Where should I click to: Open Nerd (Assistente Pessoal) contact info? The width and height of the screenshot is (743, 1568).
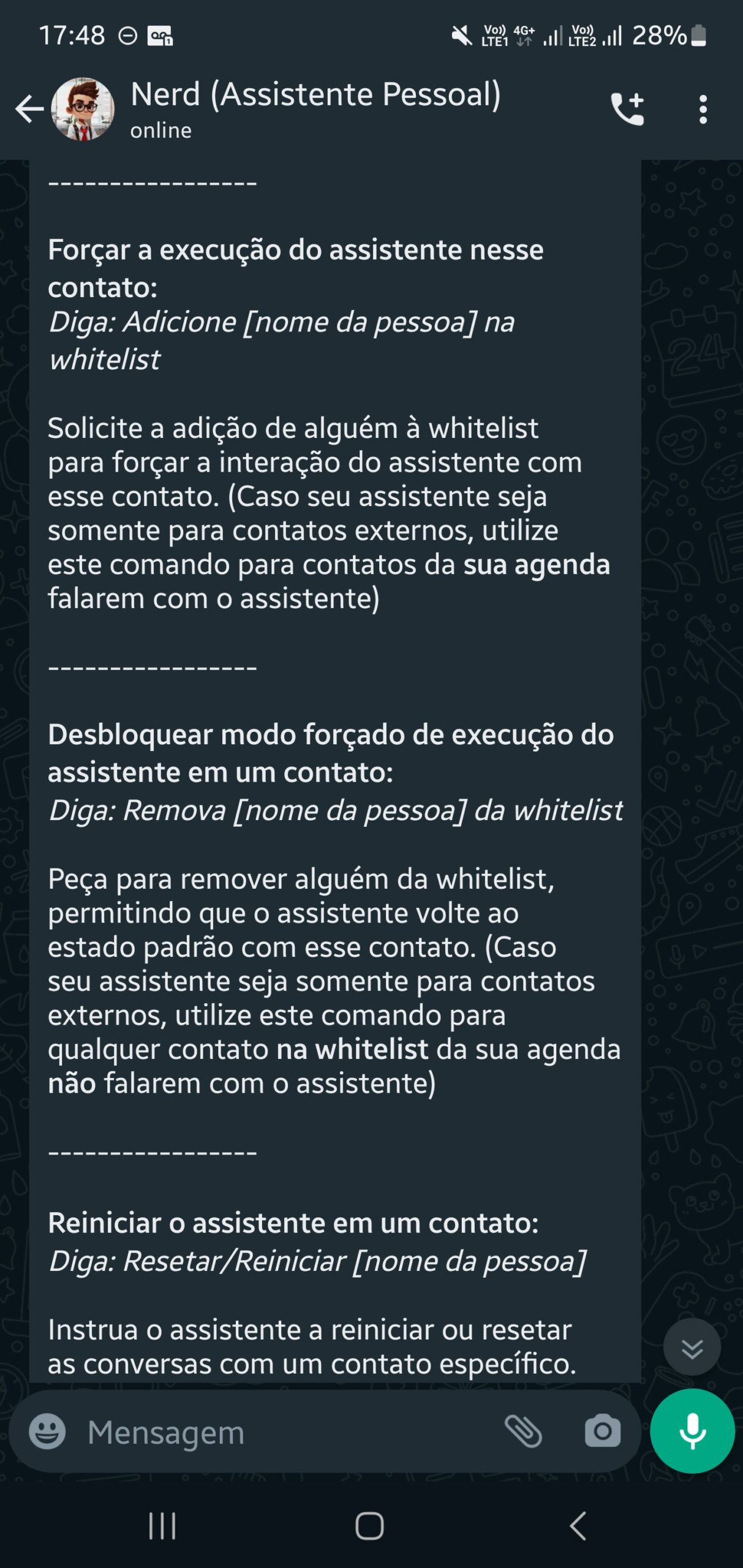[x=315, y=108]
